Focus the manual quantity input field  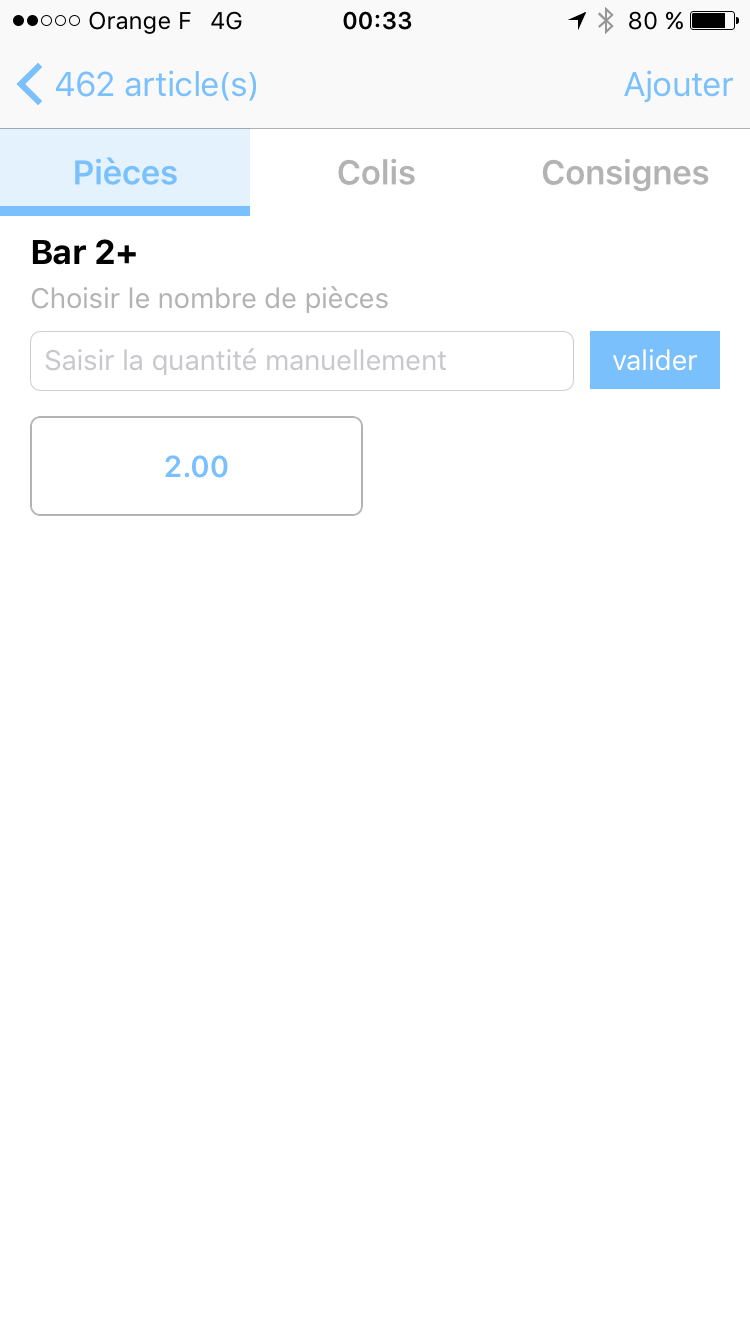point(302,361)
